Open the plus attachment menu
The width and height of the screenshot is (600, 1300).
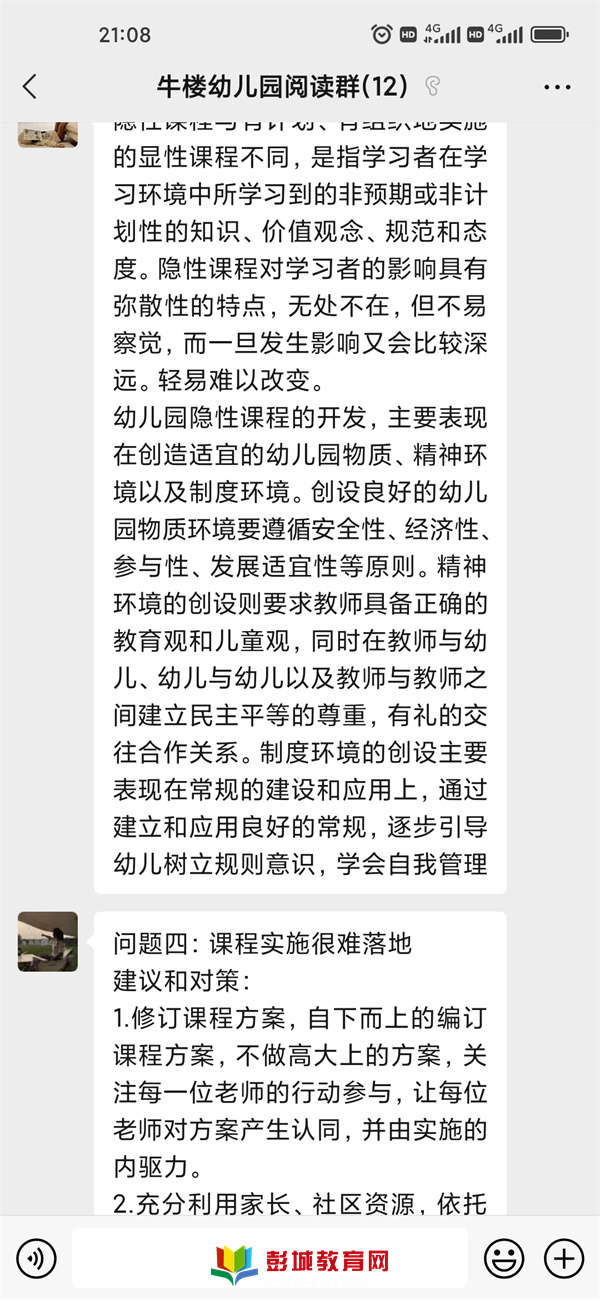[563, 1257]
